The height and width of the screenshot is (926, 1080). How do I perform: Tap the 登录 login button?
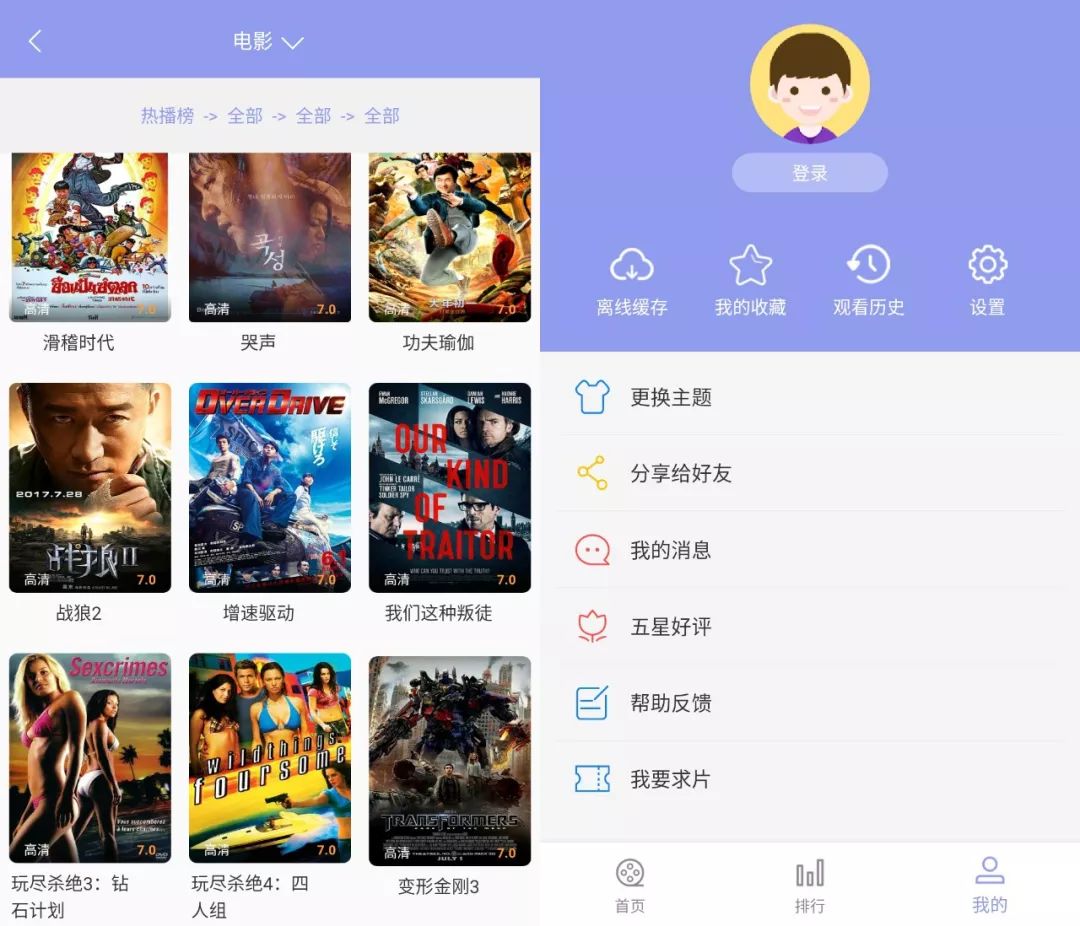tap(809, 173)
